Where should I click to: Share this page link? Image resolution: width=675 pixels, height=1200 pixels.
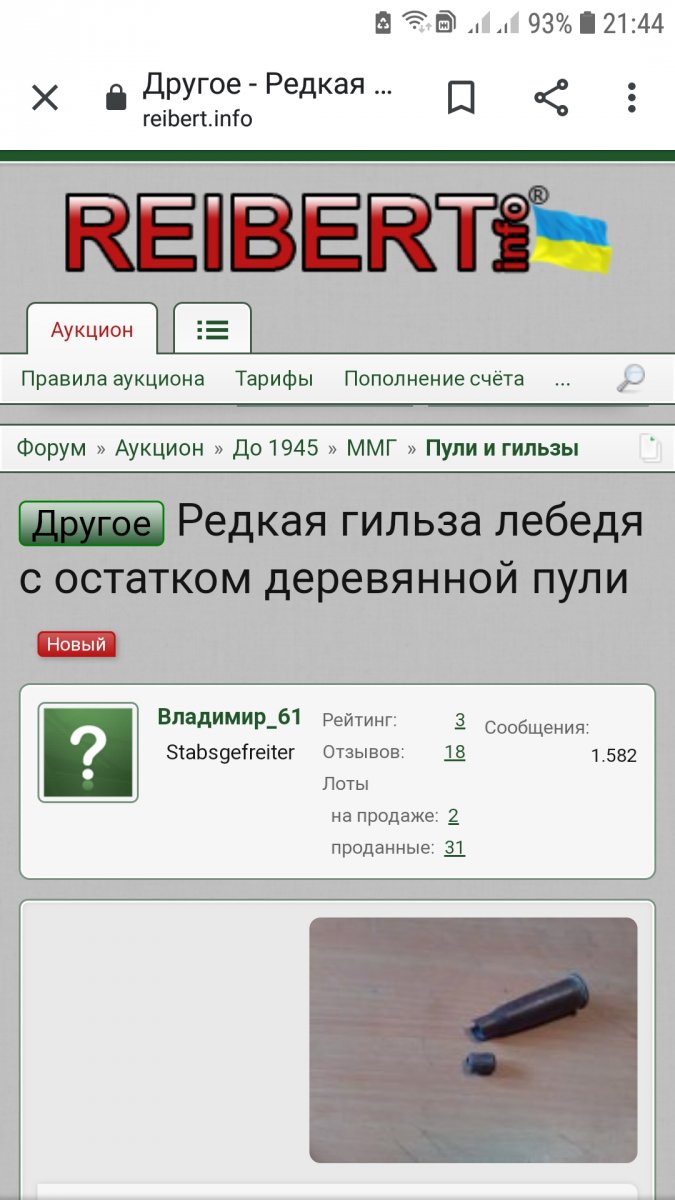pos(551,98)
